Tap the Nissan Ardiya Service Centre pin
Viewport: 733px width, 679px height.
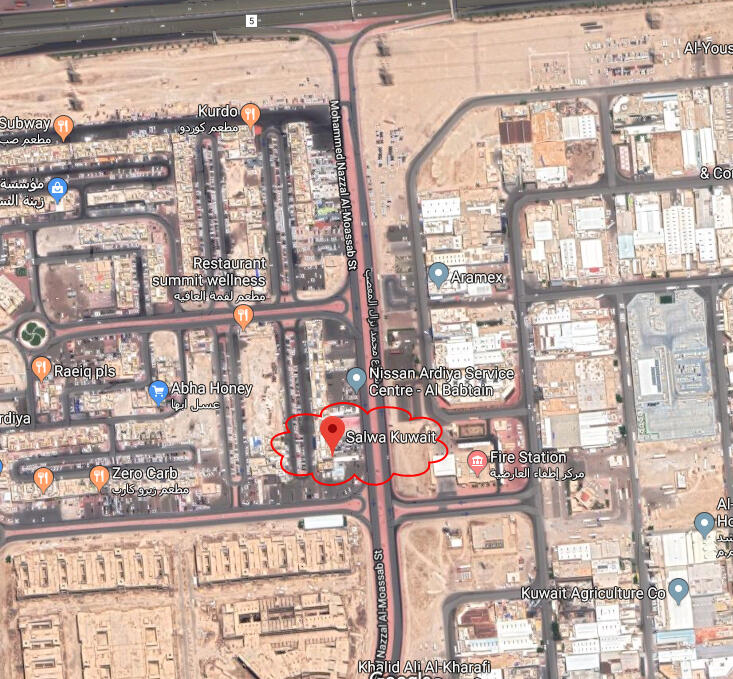tap(356, 379)
